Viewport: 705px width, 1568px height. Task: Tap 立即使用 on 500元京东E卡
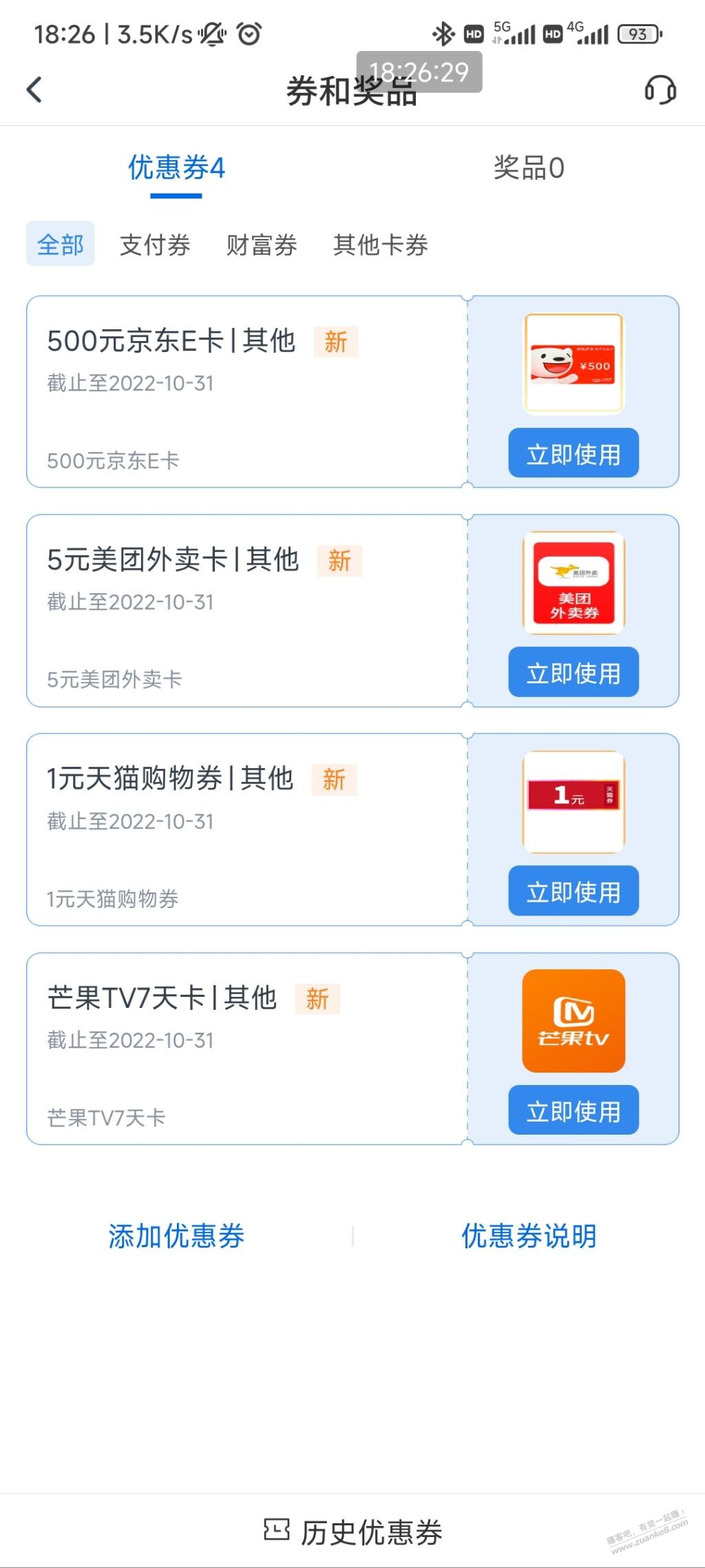coord(574,453)
